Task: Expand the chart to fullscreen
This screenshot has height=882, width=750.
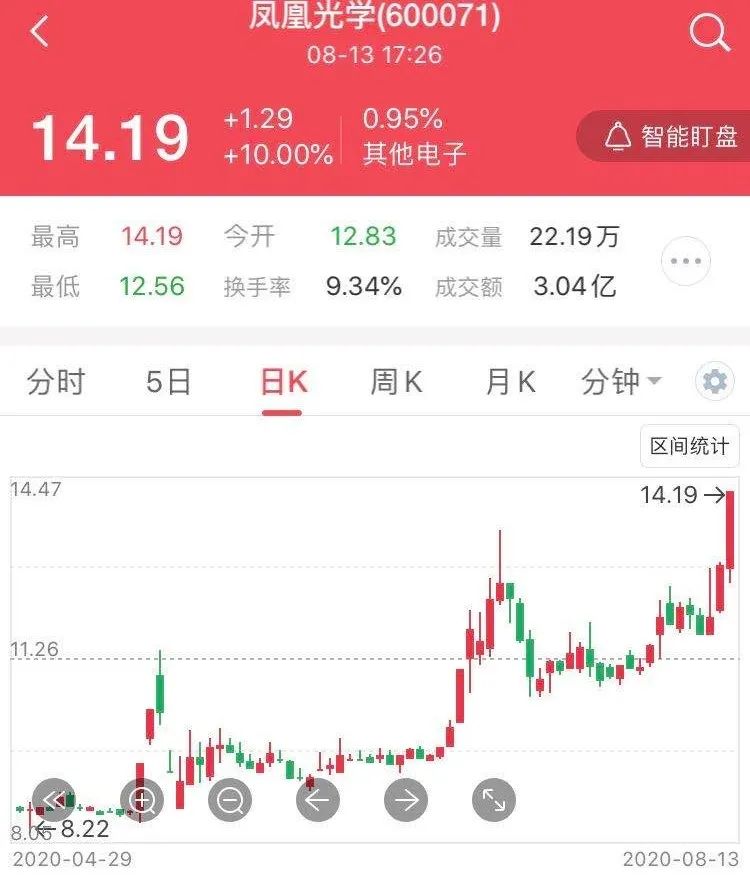Action: 494,800
